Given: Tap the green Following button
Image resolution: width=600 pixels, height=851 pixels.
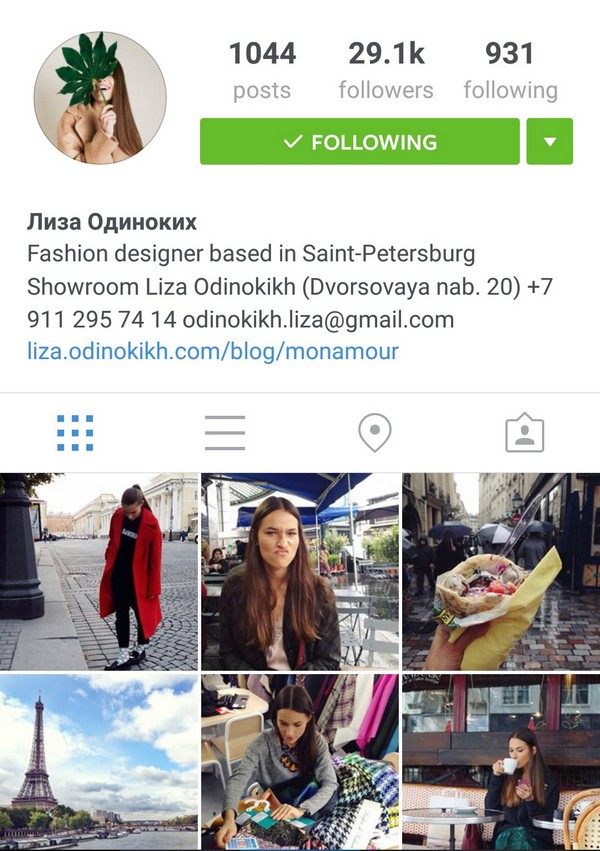Looking at the screenshot, I should 359,141.
